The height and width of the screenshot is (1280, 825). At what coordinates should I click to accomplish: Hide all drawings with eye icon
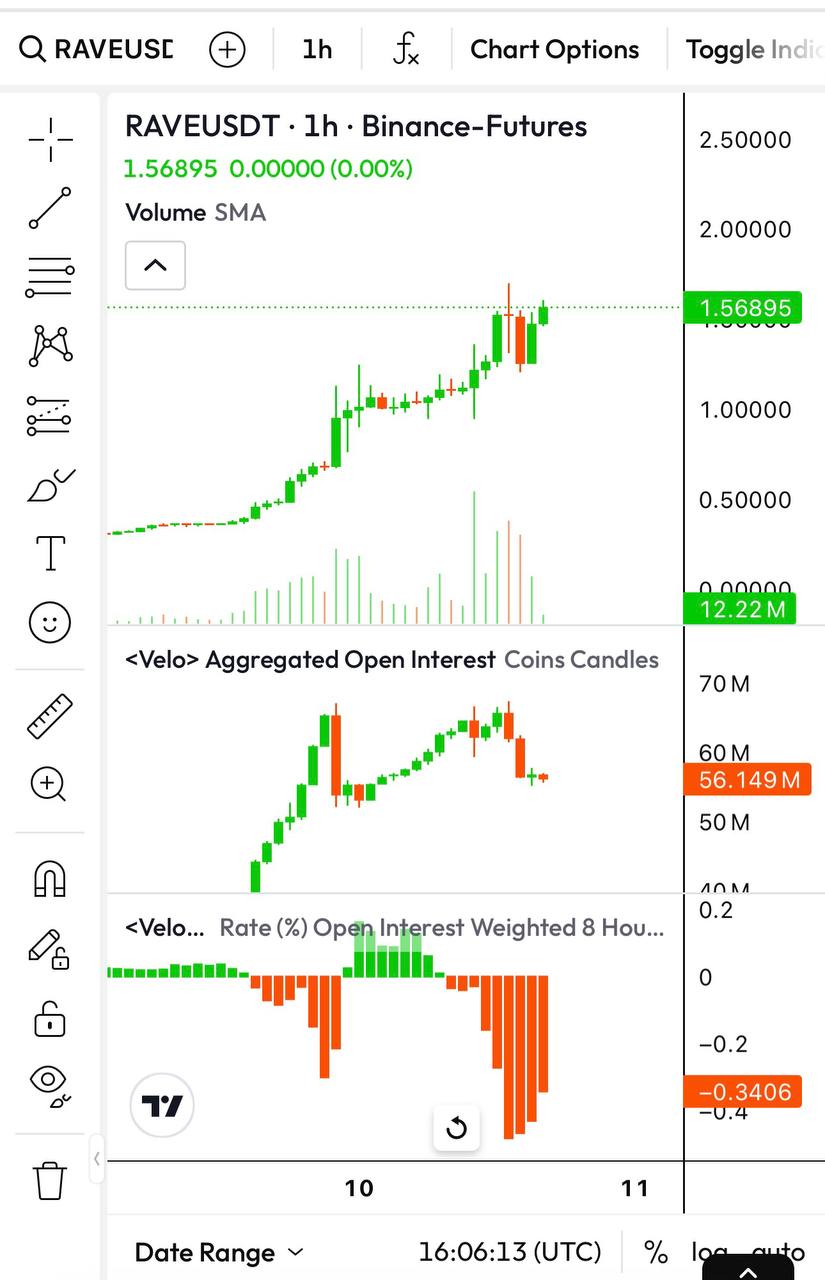coord(50,1083)
